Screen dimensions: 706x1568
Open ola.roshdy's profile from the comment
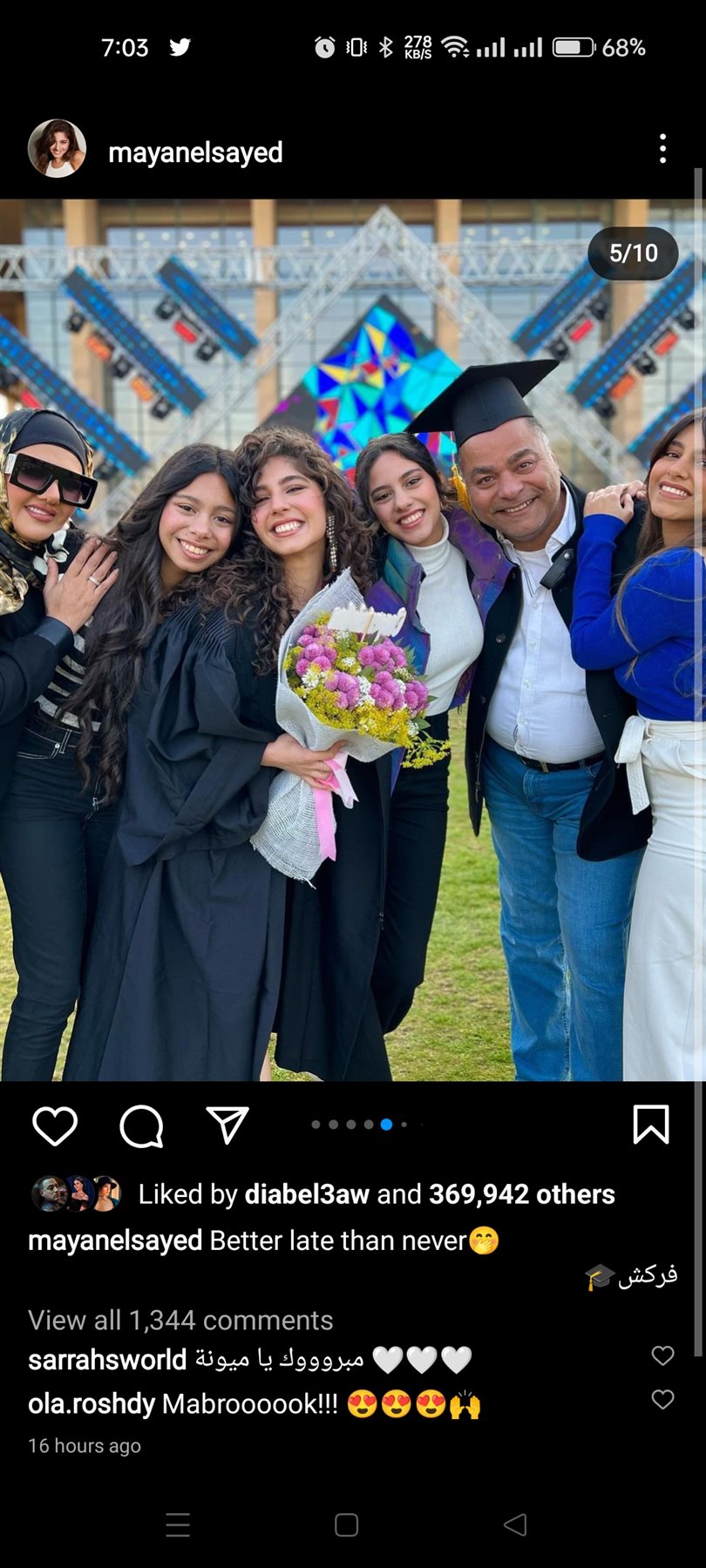[92, 1404]
